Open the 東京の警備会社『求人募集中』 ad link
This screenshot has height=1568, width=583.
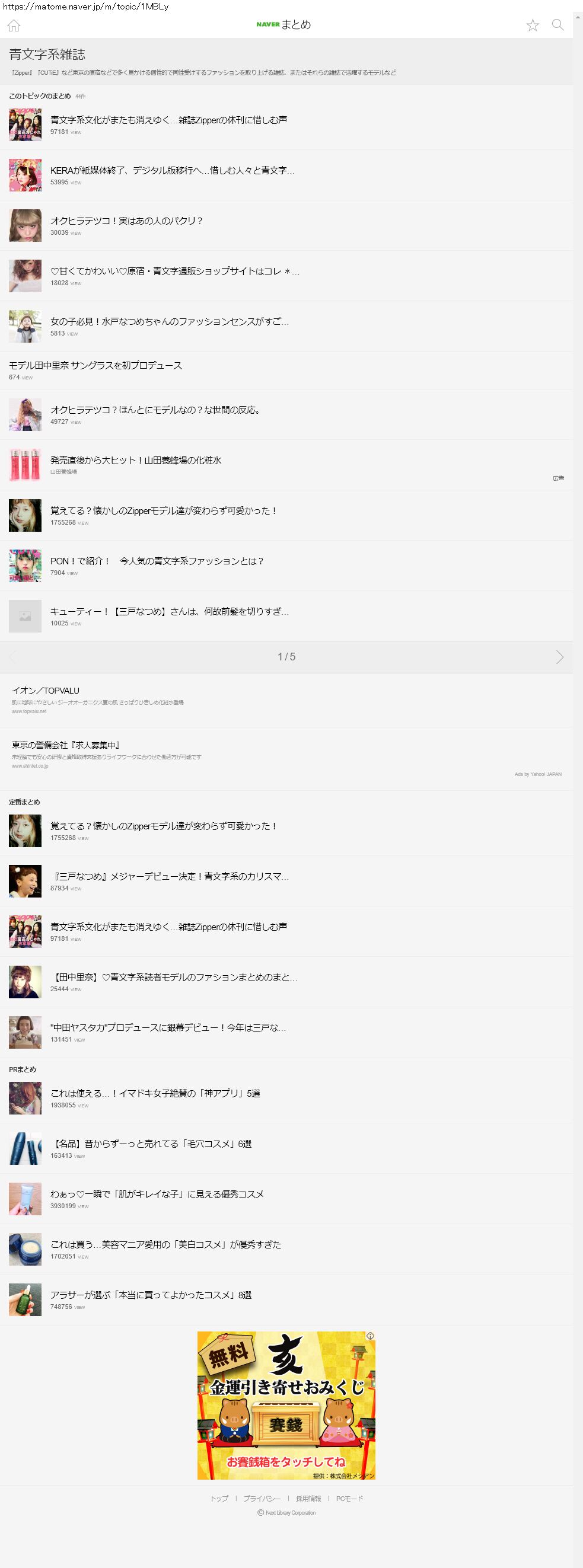[x=66, y=745]
